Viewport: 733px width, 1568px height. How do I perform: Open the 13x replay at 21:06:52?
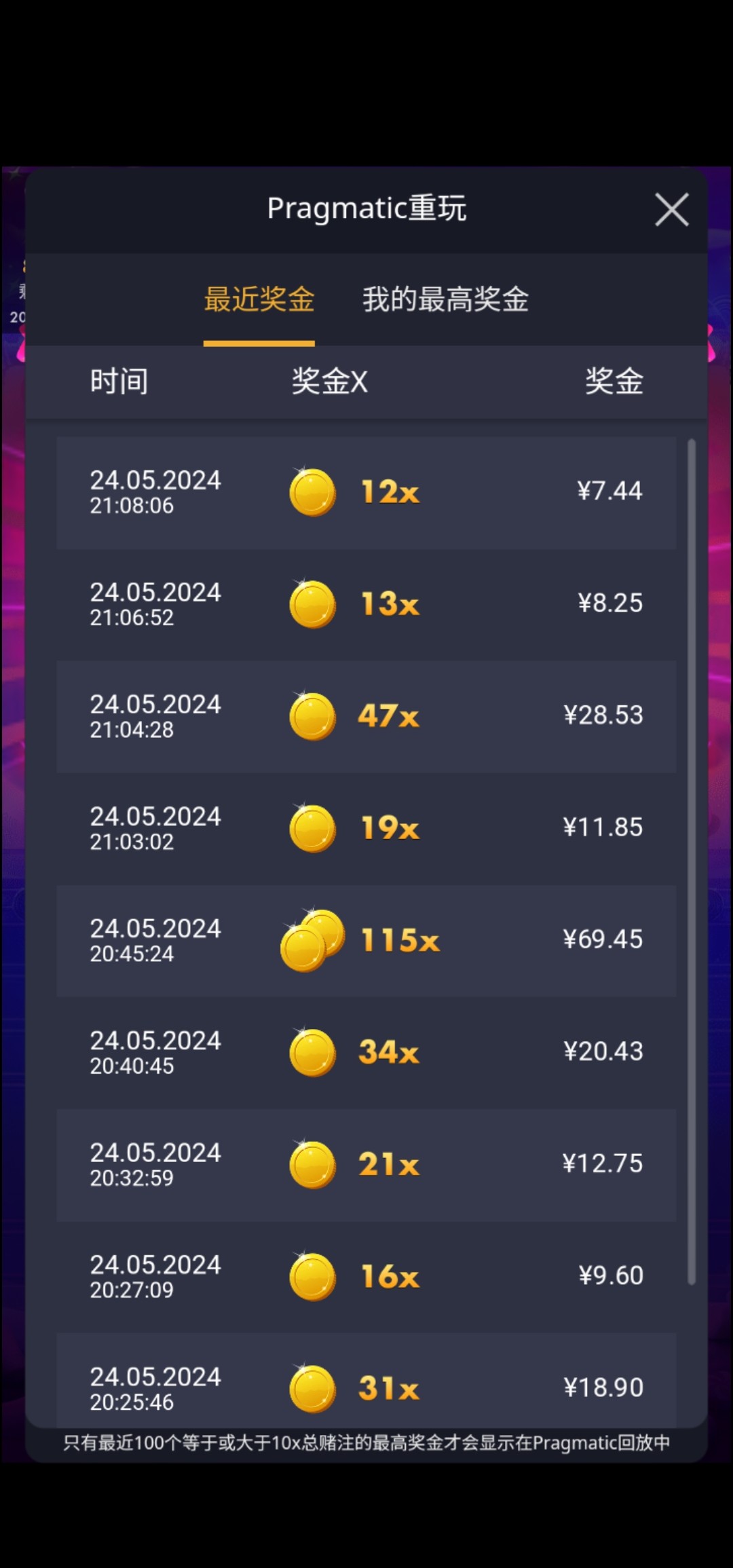(366, 604)
